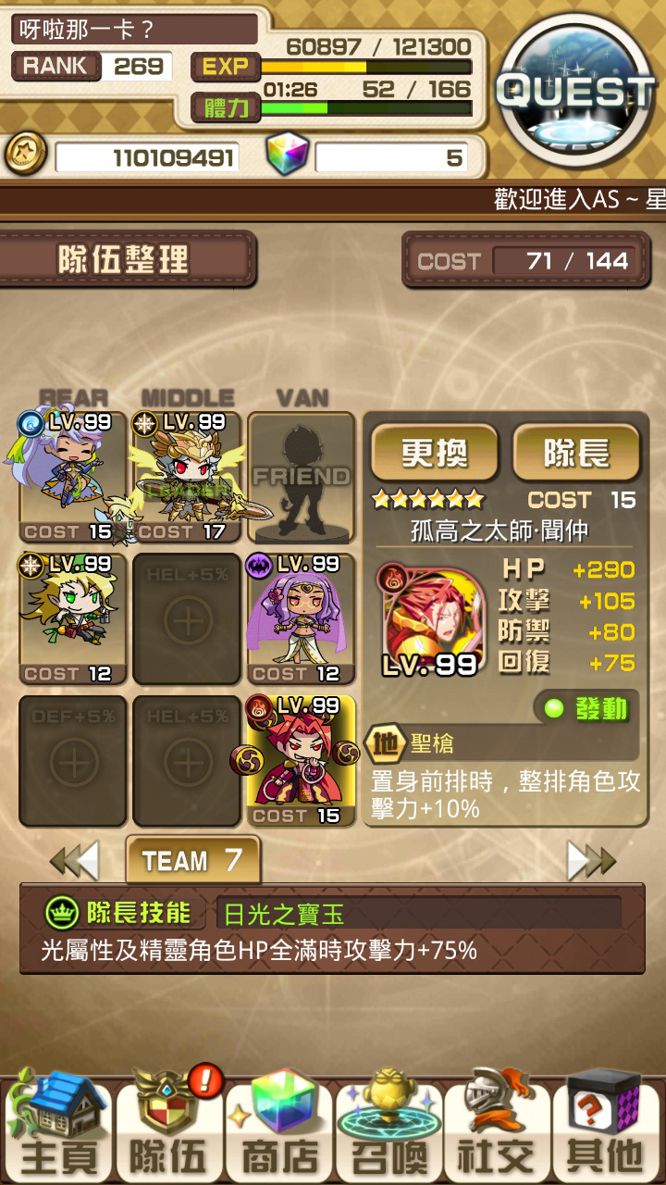The width and height of the screenshot is (666, 1185).
Task: Select the empty FRIEND slot in VAN
Action: point(301,477)
